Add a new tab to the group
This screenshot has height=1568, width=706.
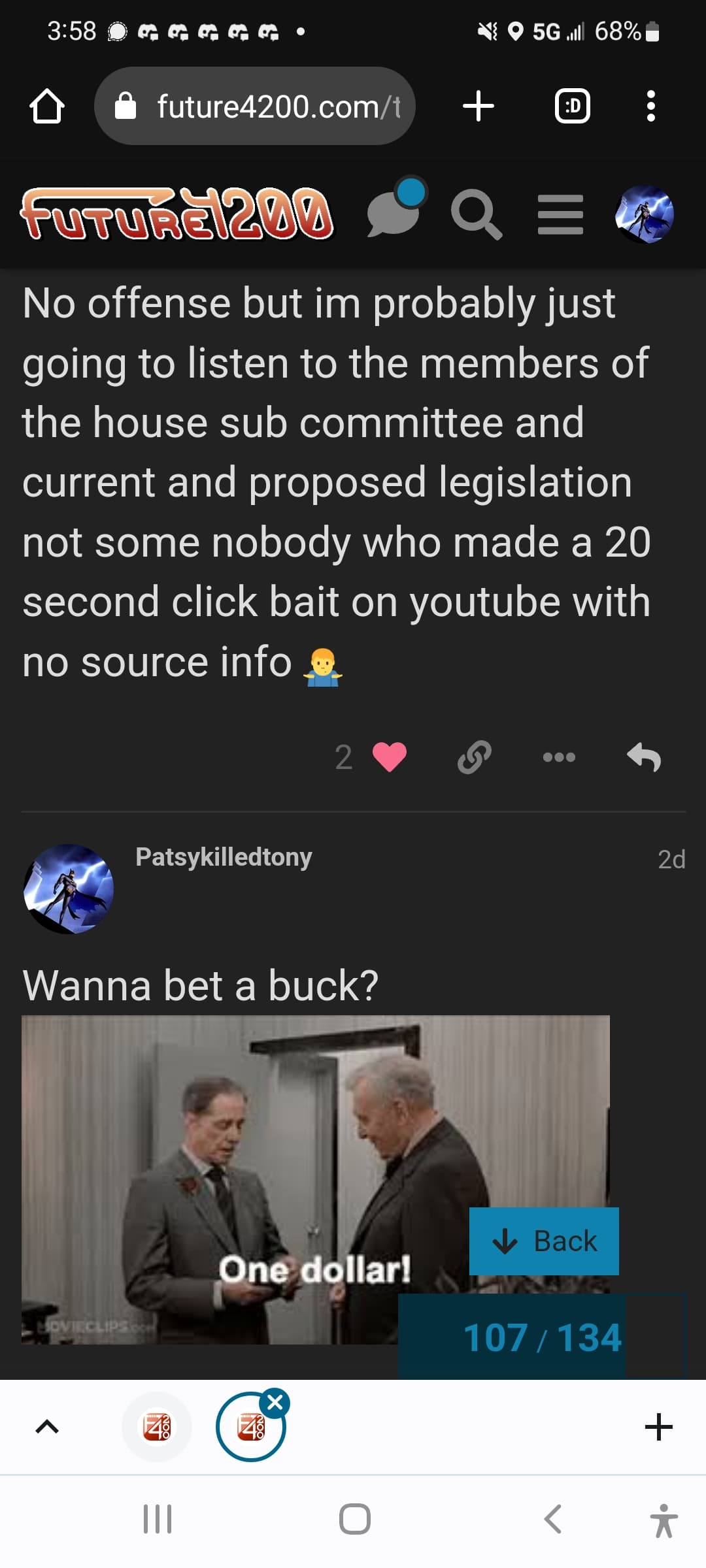pyautogui.click(x=658, y=1426)
